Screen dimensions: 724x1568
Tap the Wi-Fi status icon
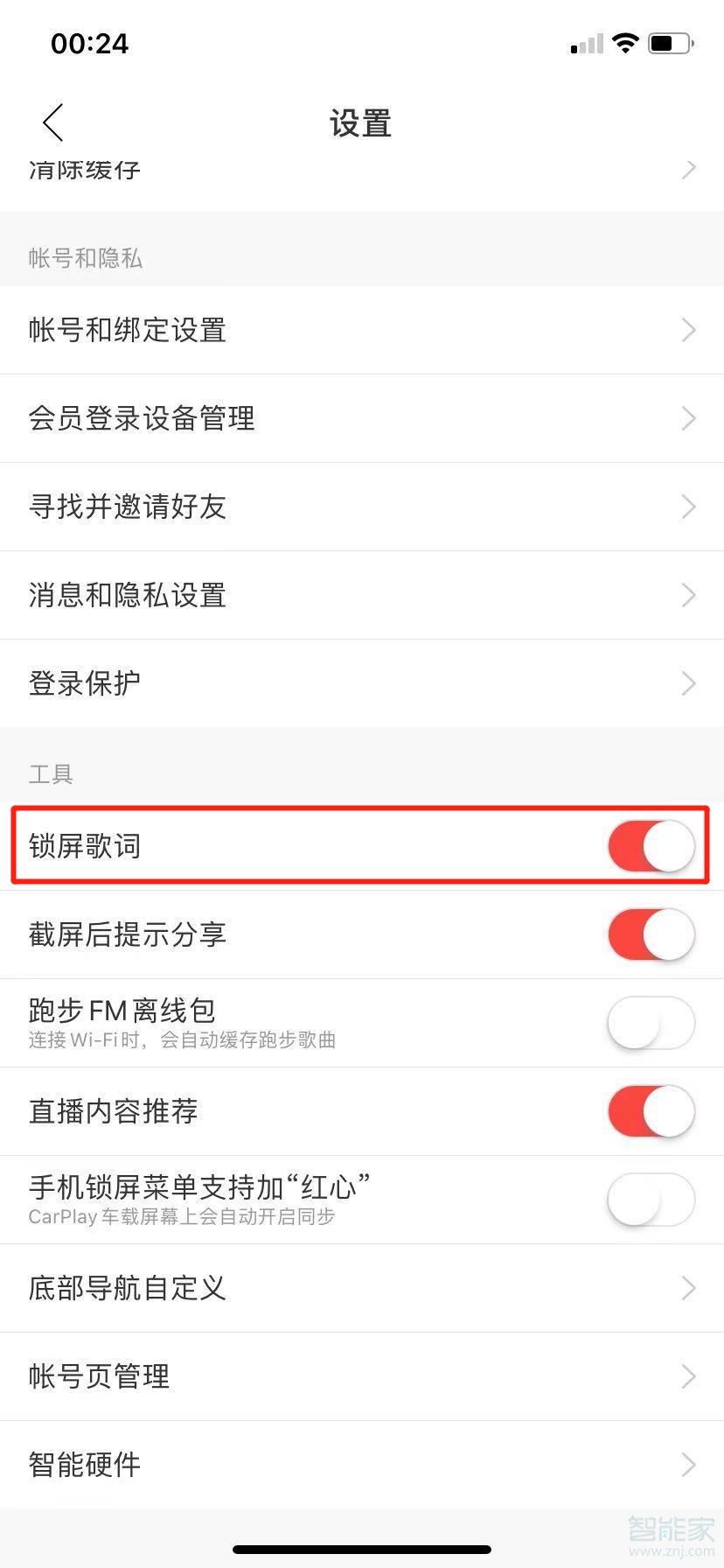coord(626,41)
